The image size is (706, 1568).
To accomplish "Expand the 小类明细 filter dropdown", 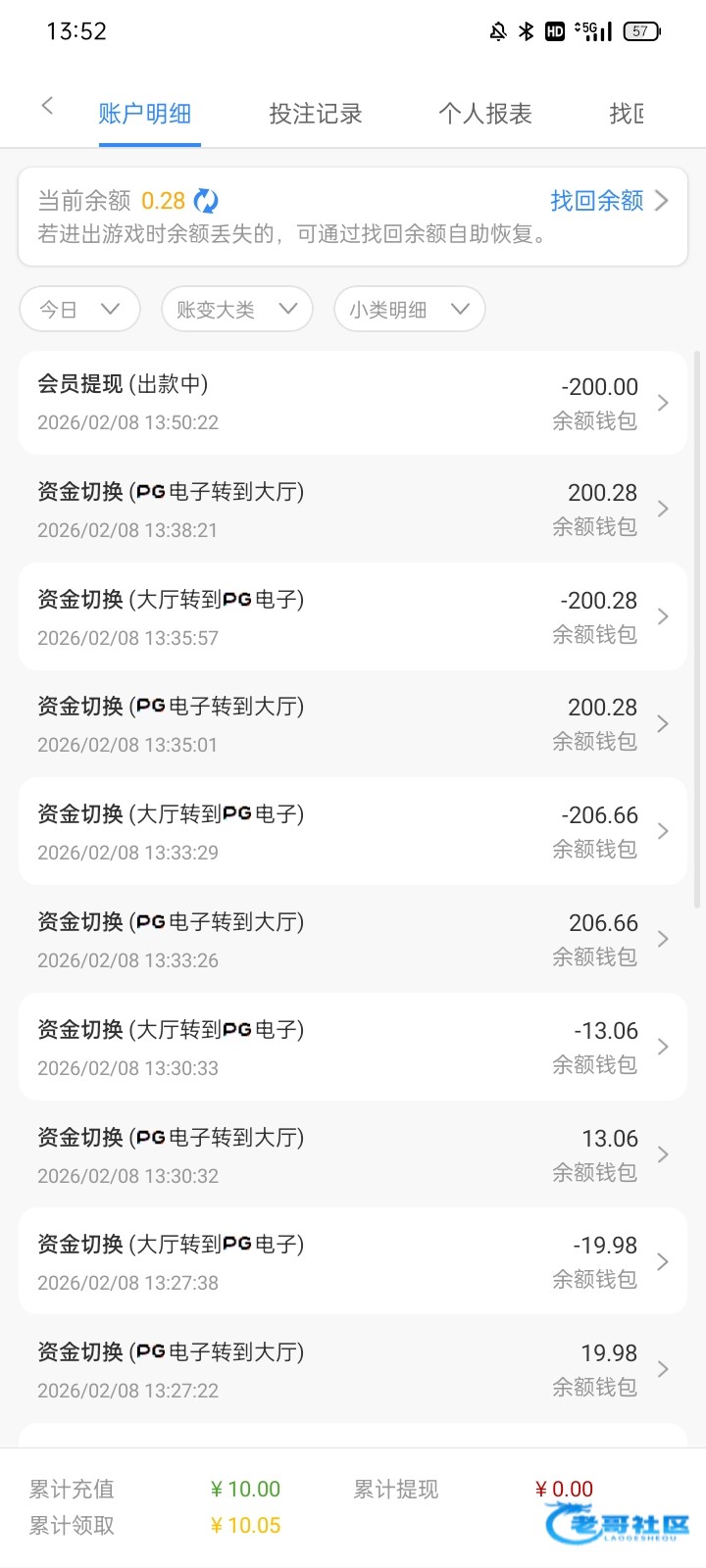I will pos(409,310).
